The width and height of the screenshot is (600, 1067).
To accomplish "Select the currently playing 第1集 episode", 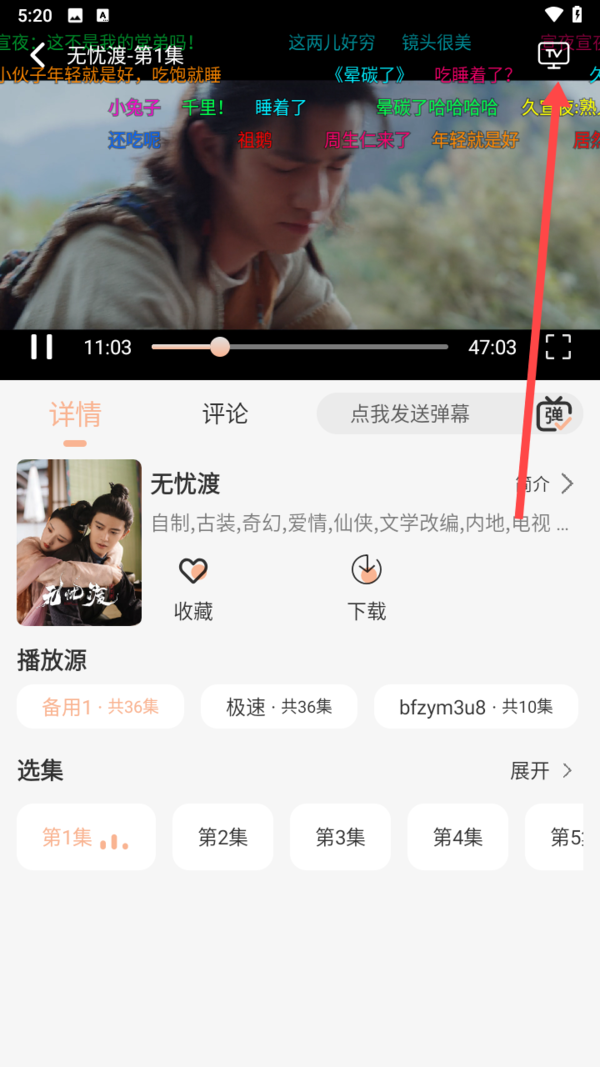I will [x=86, y=837].
